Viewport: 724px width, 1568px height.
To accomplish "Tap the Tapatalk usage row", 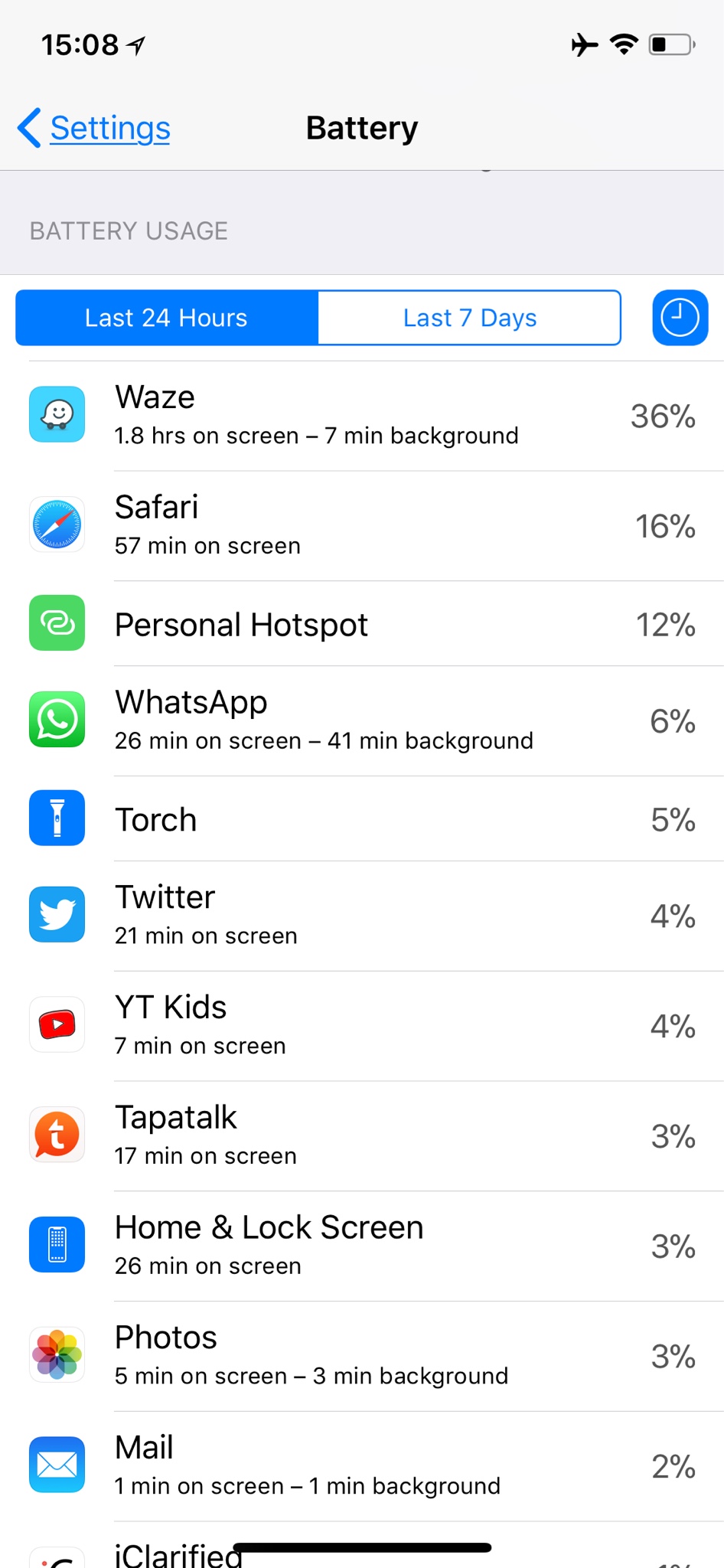I will pos(362,1136).
